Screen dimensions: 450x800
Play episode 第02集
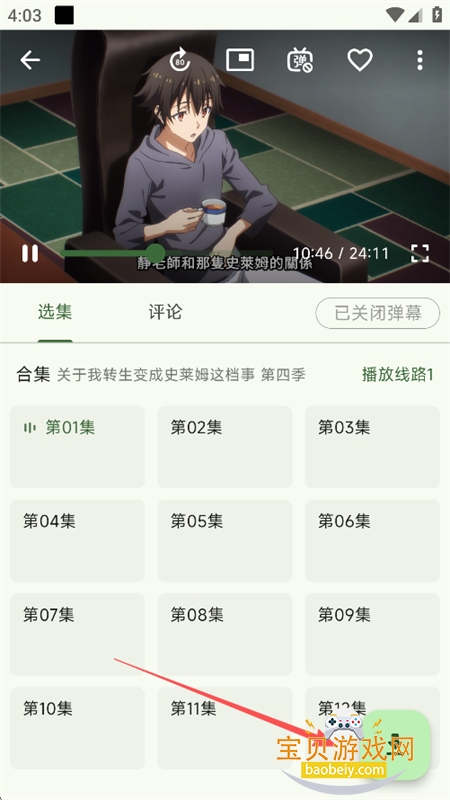(224, 446)
